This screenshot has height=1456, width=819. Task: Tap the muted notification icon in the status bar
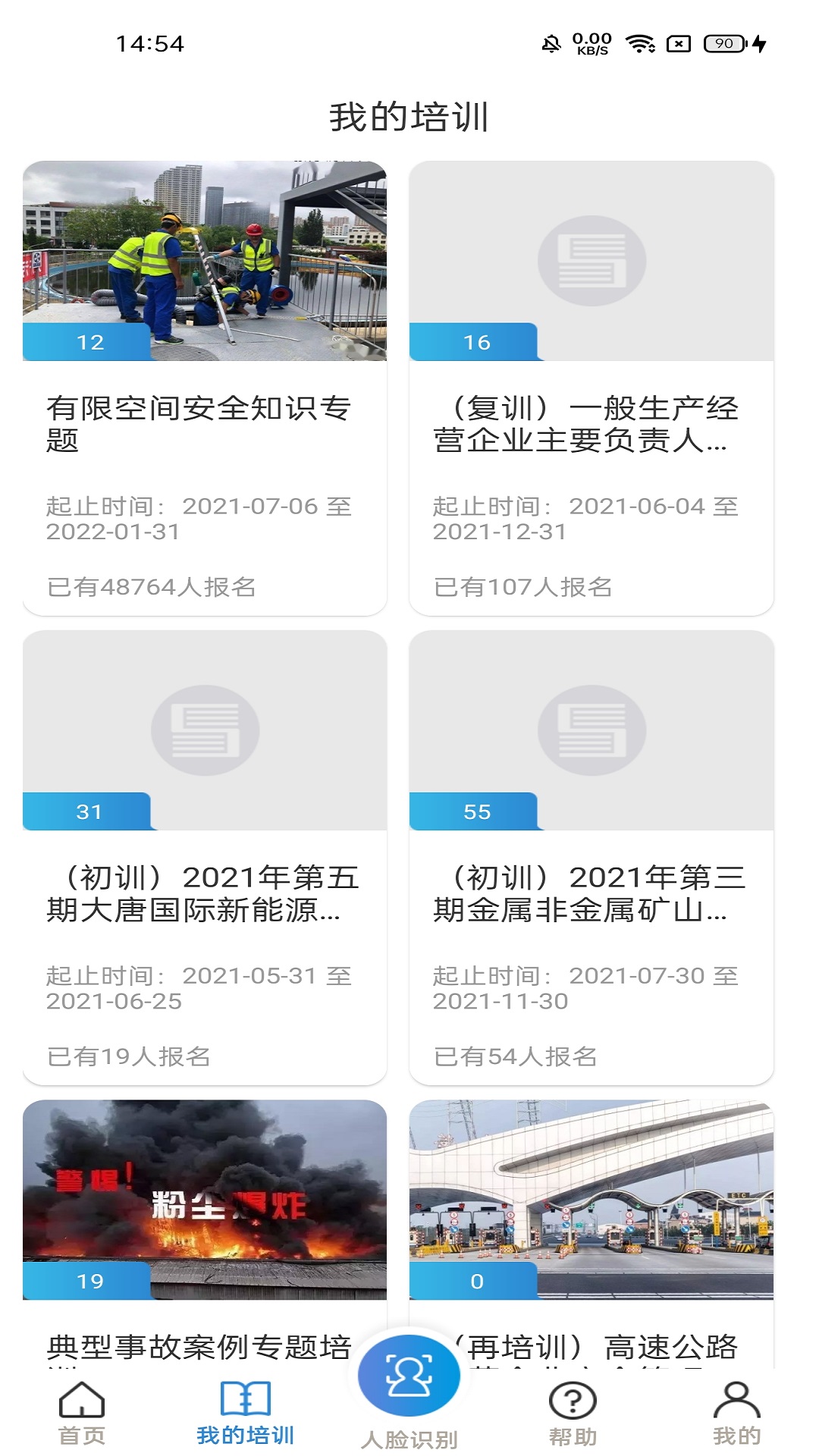[x=551, y=43]
